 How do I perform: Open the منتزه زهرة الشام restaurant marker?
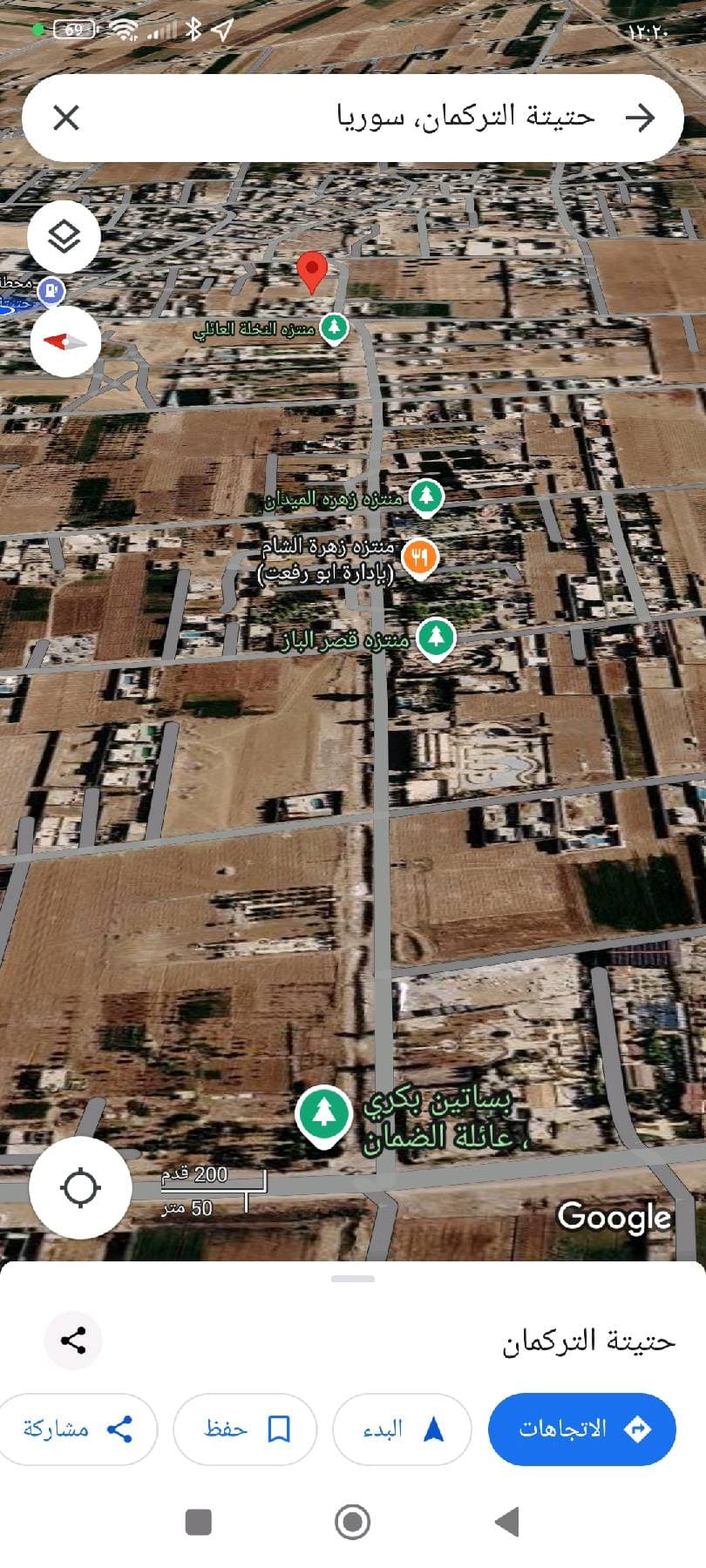click(x=420, y=557)
